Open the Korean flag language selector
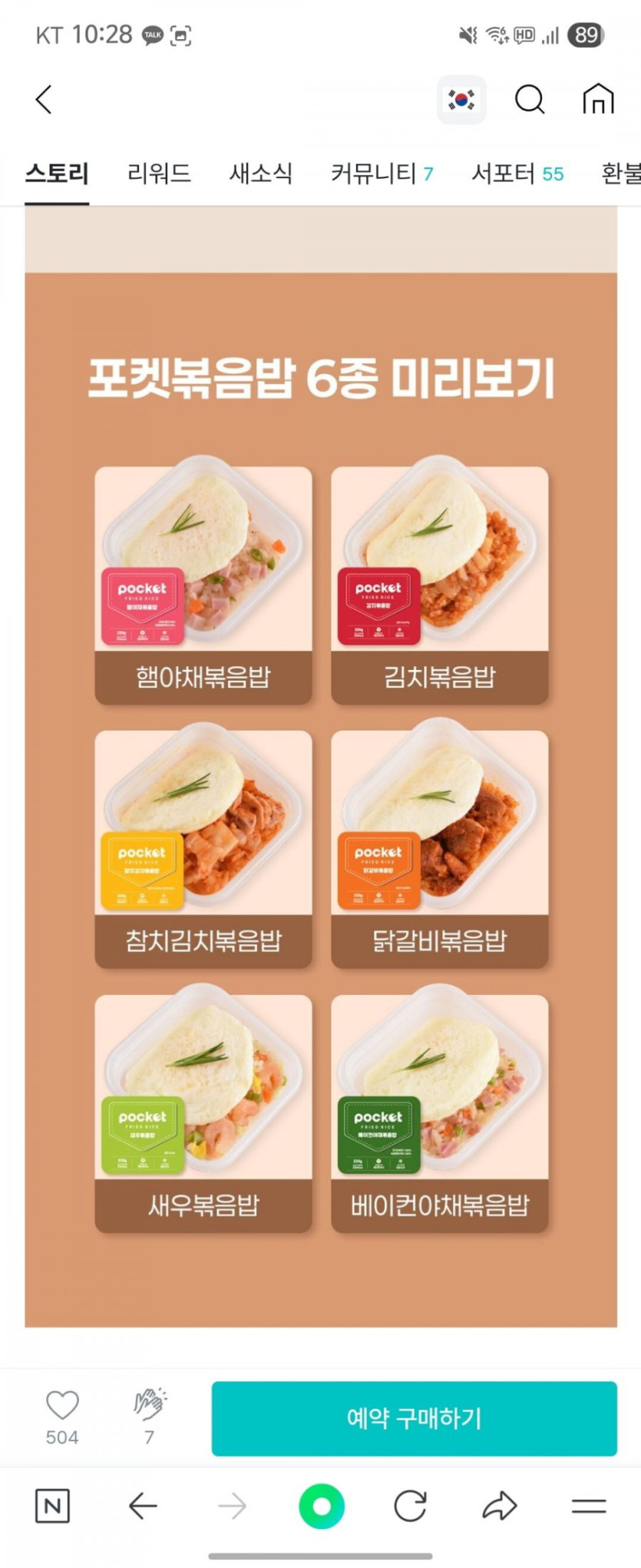641x1568 pixels. [x=461, y=99]
